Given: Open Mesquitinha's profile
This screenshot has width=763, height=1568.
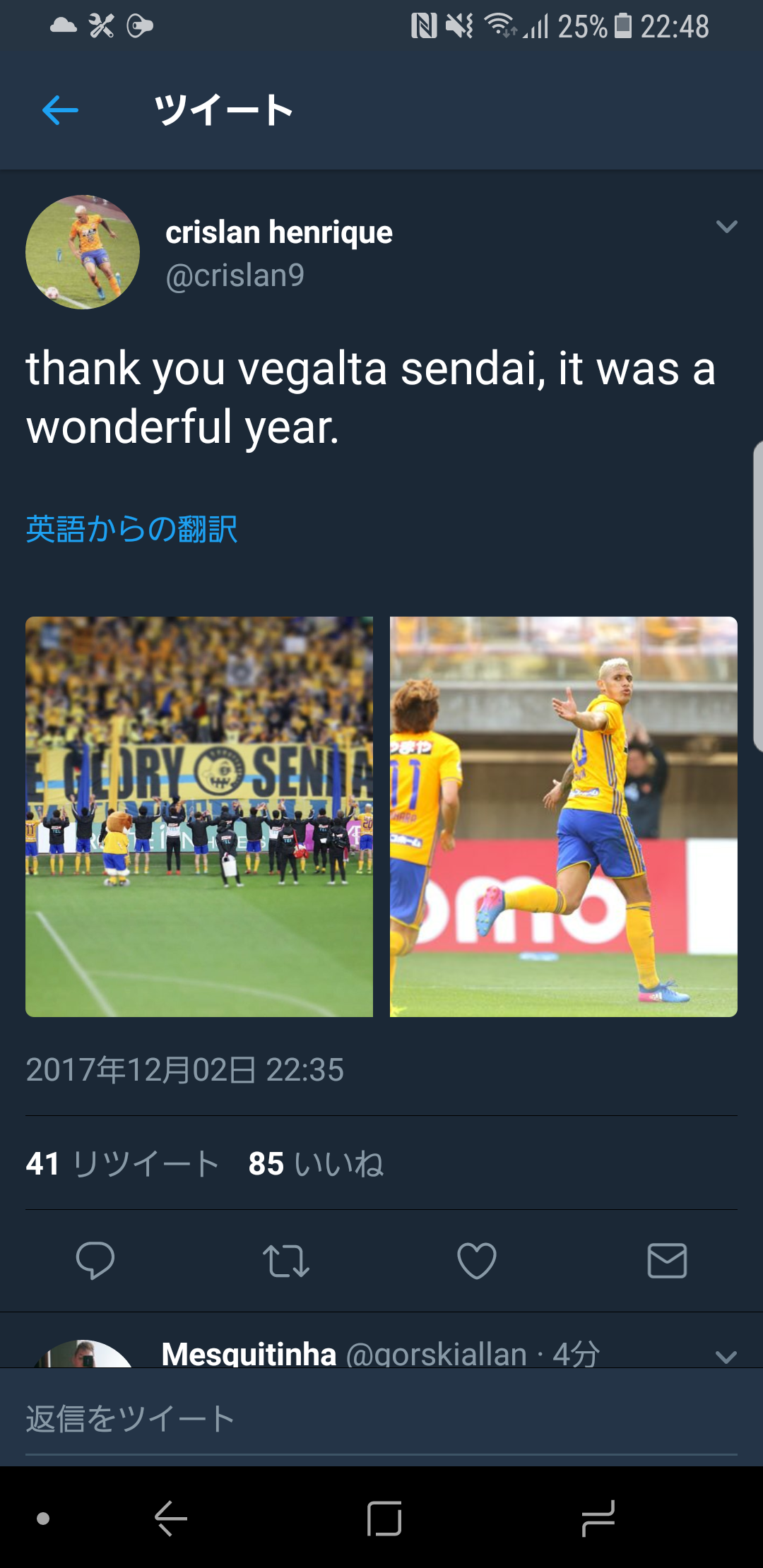Looking at the screenshot, I should [x=249, y=1354].
